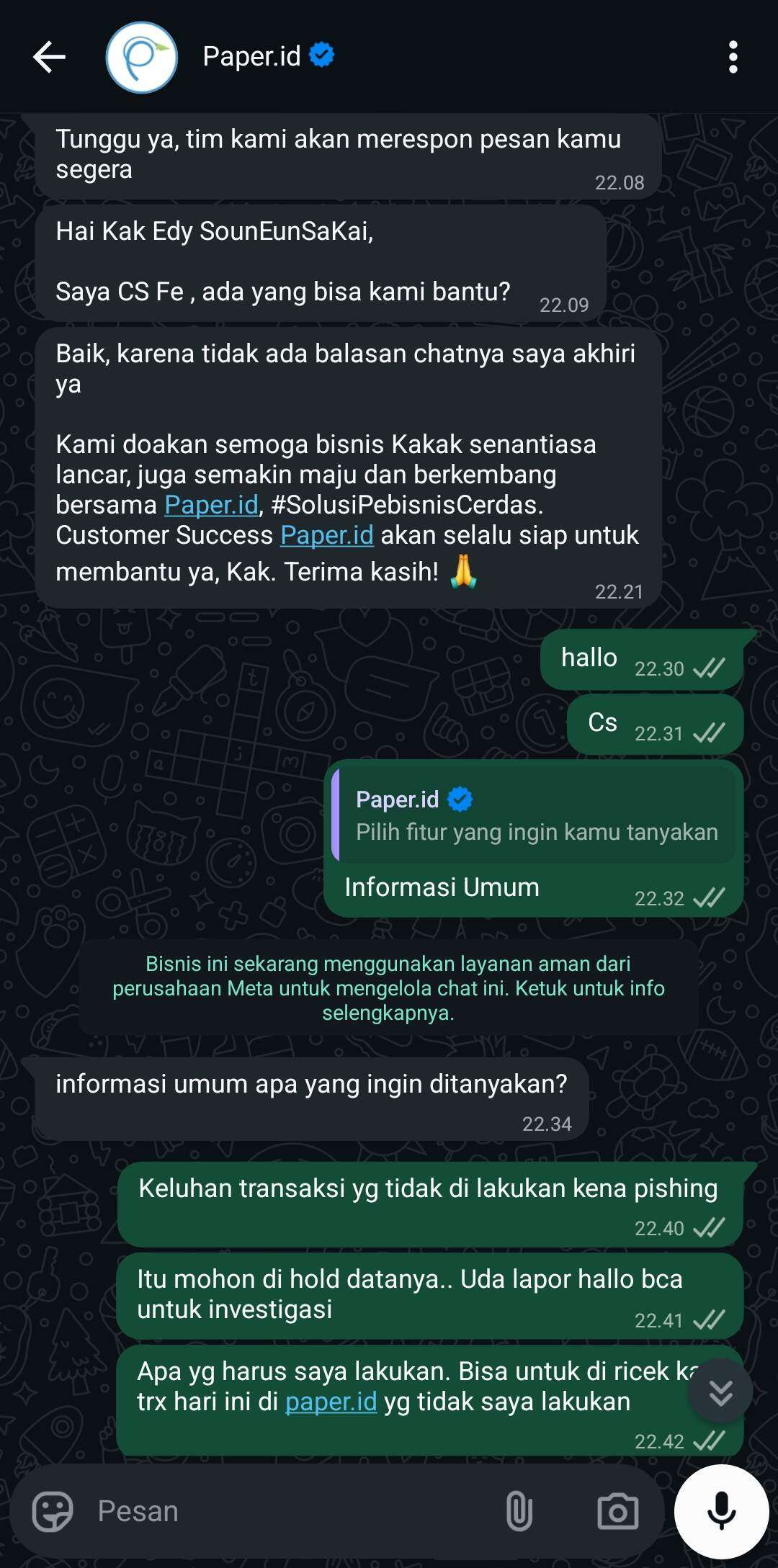The image size is (778, 1568).
Task: Tap the microphone voice message button
Action: pyautogui.click(x=721, y=1511)
